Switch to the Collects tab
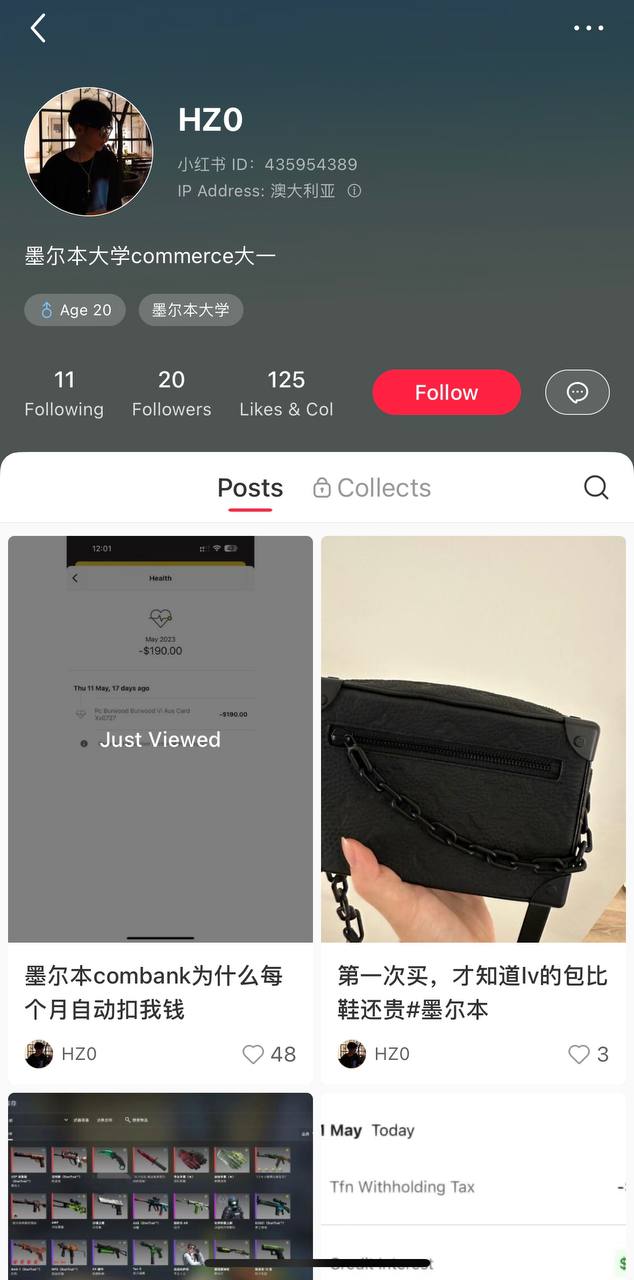The image size is (634, 1280). (372, 488)
